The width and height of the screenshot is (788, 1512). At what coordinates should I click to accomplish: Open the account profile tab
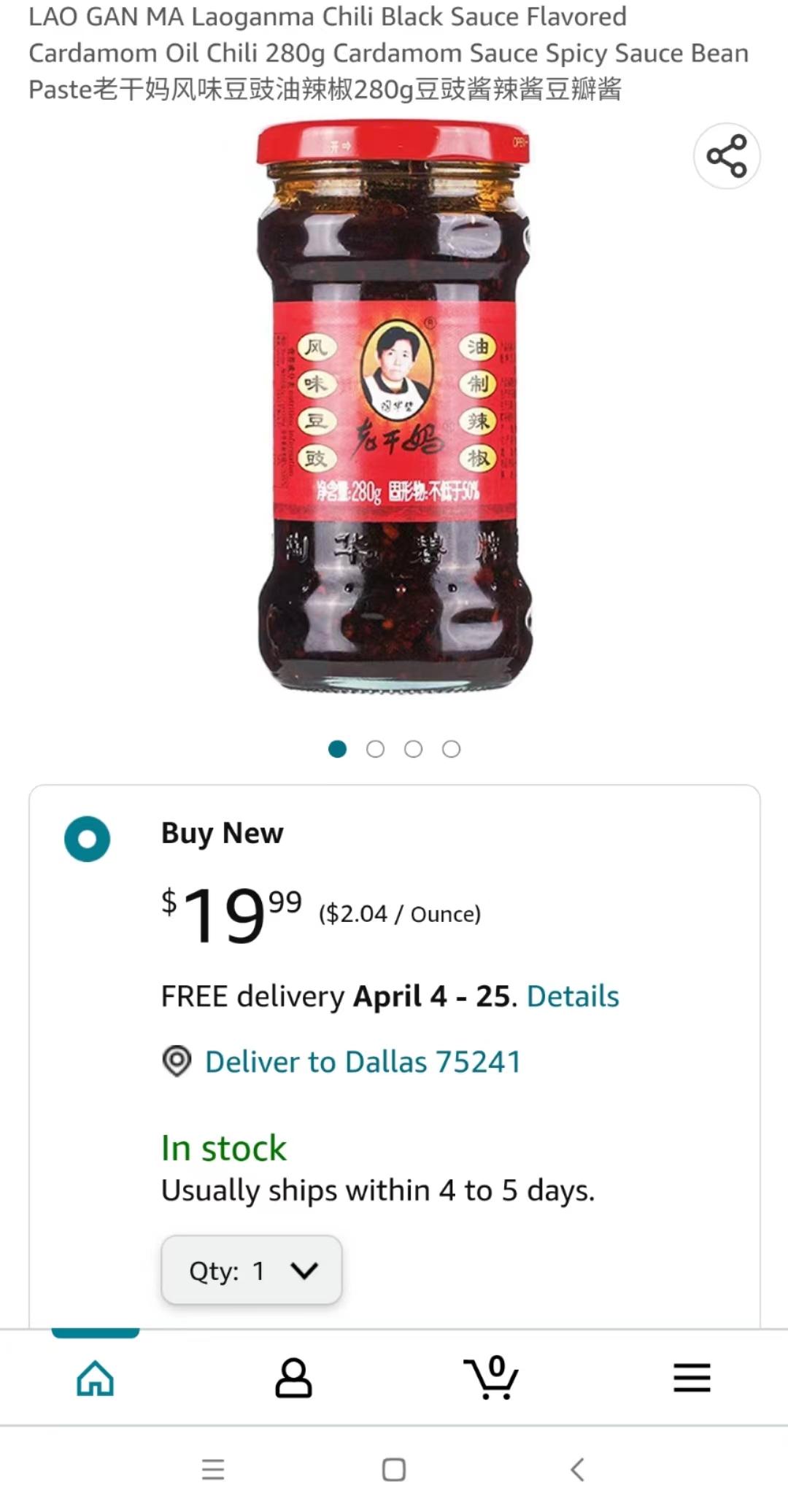pyautogui.click(x=293, y=1378)
